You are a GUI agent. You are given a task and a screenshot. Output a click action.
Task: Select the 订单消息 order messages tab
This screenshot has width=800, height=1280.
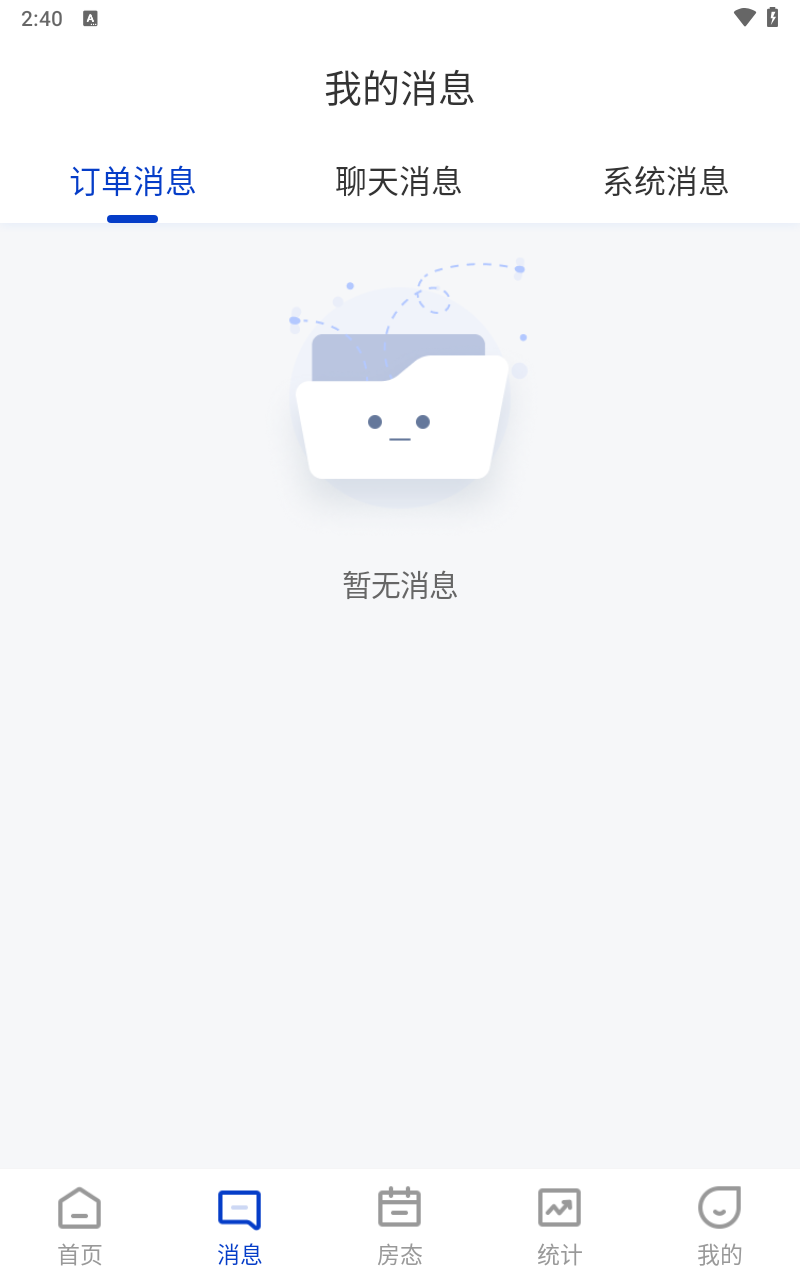pos(133,182)
